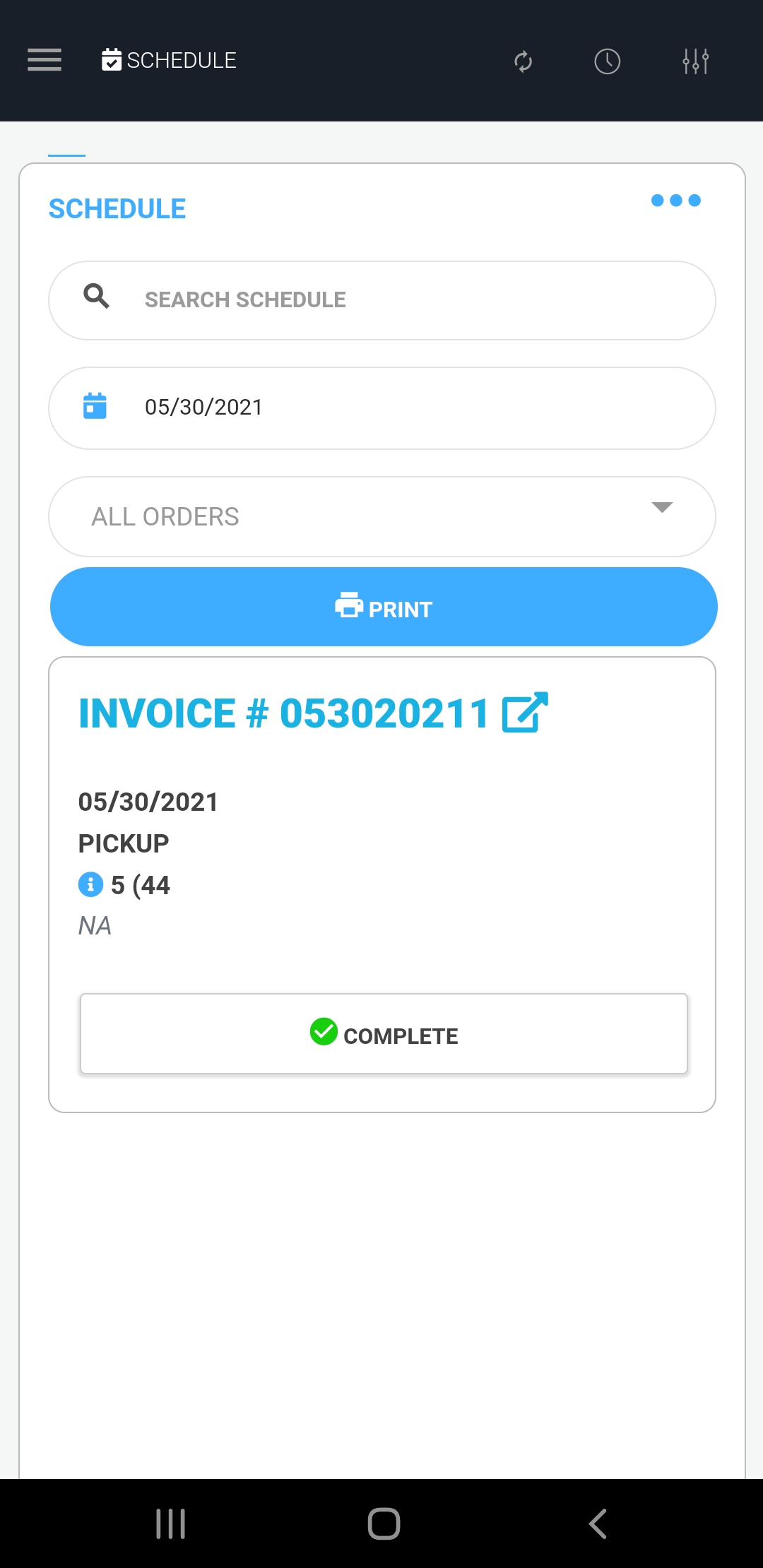Go back with system back button

(x=598, y=1524)
